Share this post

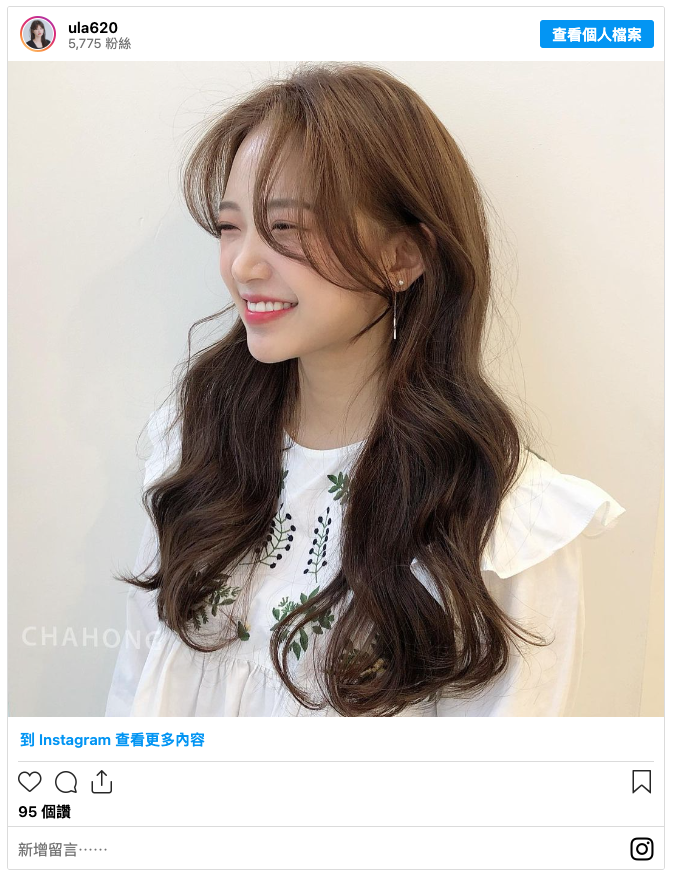[101, 782]
